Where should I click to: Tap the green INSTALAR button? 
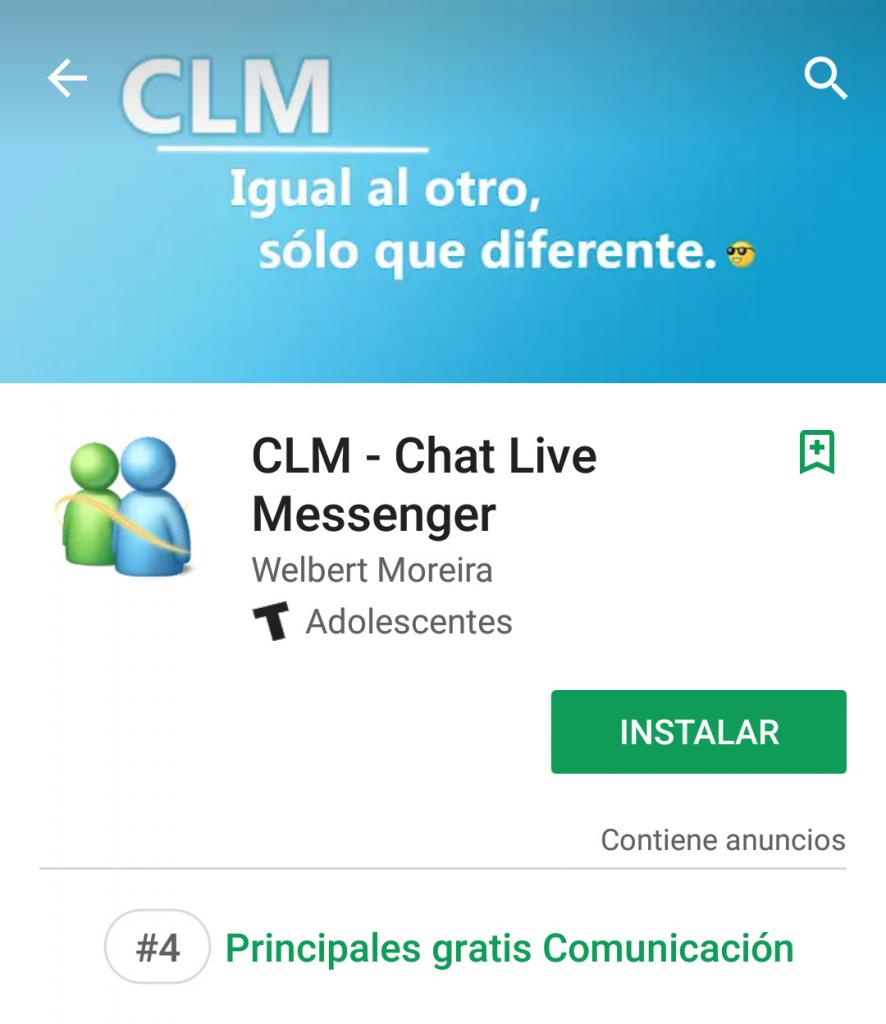point(698,732)
